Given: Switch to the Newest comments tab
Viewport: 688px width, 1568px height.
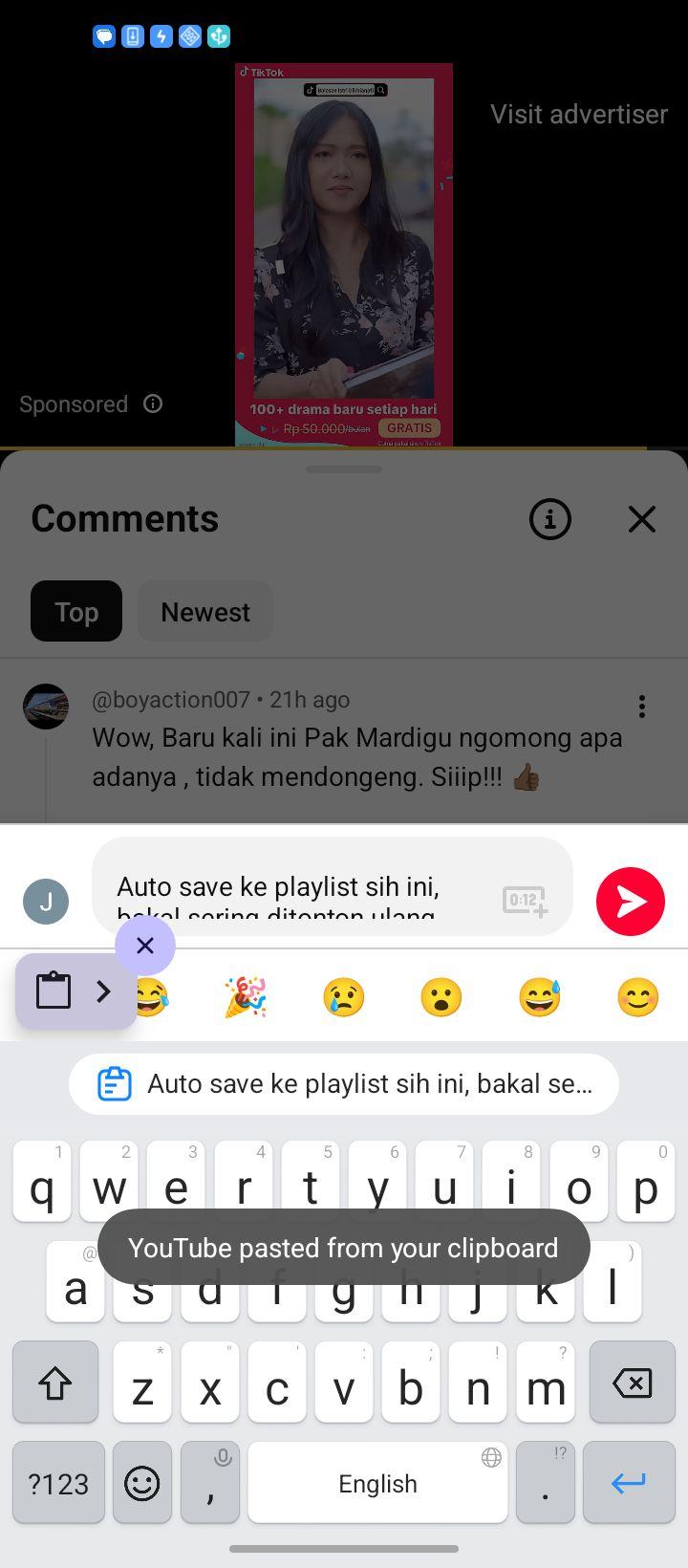Looking at the screenshot, I should pos(205,611).
